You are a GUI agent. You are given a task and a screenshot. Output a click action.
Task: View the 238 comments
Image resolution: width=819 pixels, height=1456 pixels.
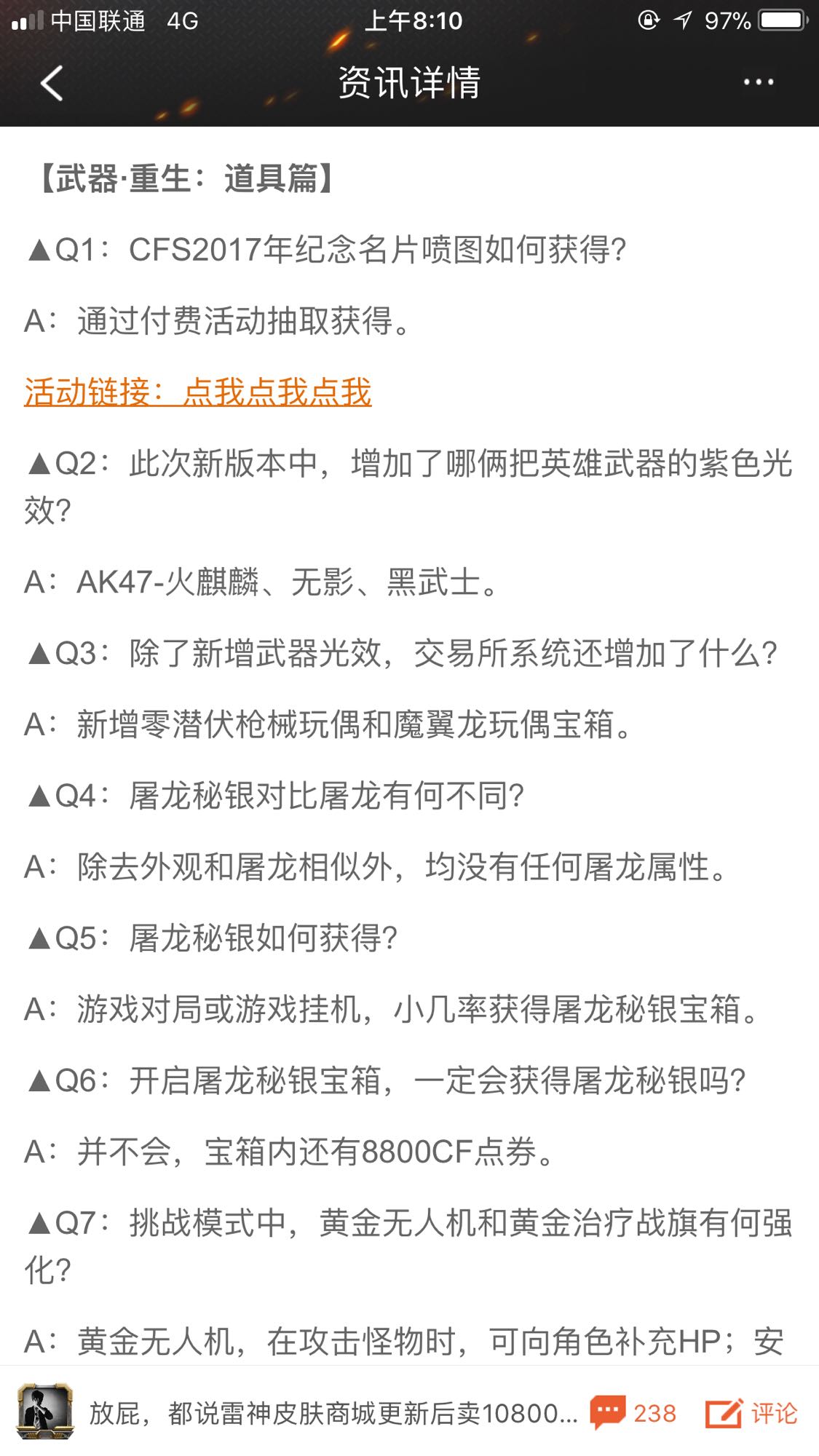pos(633,1413)
